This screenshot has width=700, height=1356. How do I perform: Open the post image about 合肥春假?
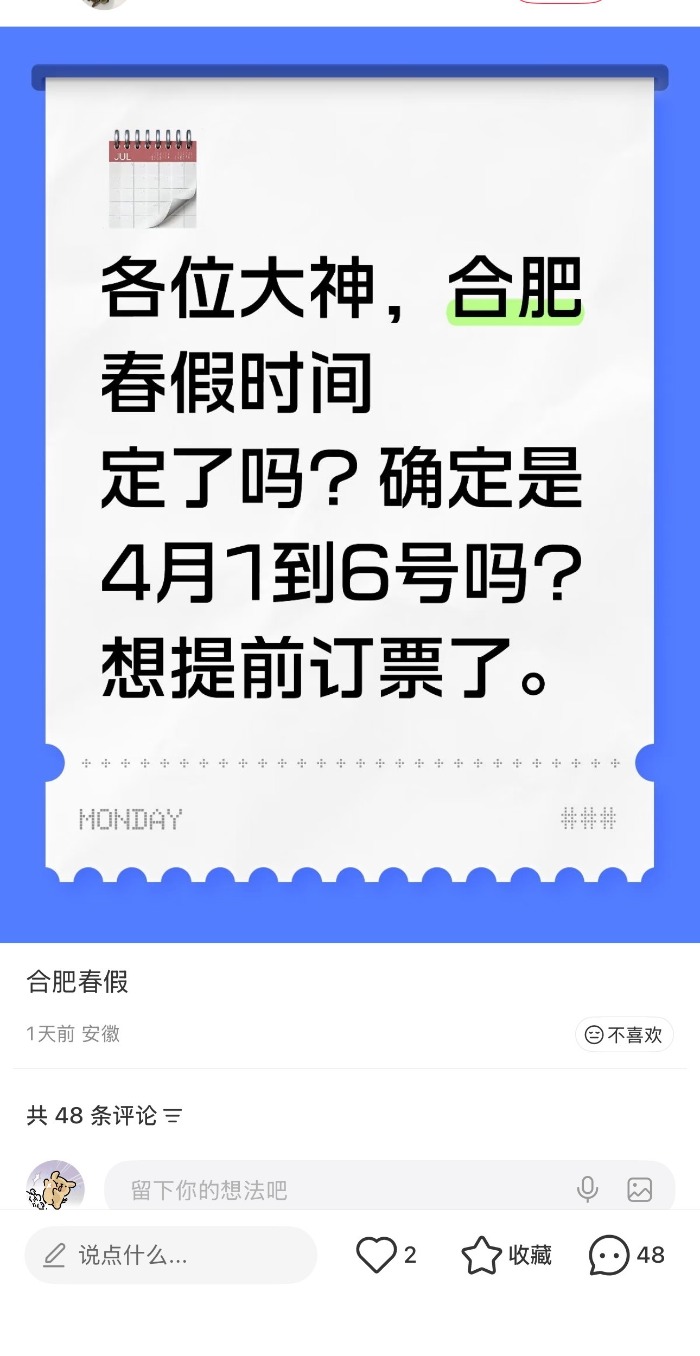tap(350, 480)
